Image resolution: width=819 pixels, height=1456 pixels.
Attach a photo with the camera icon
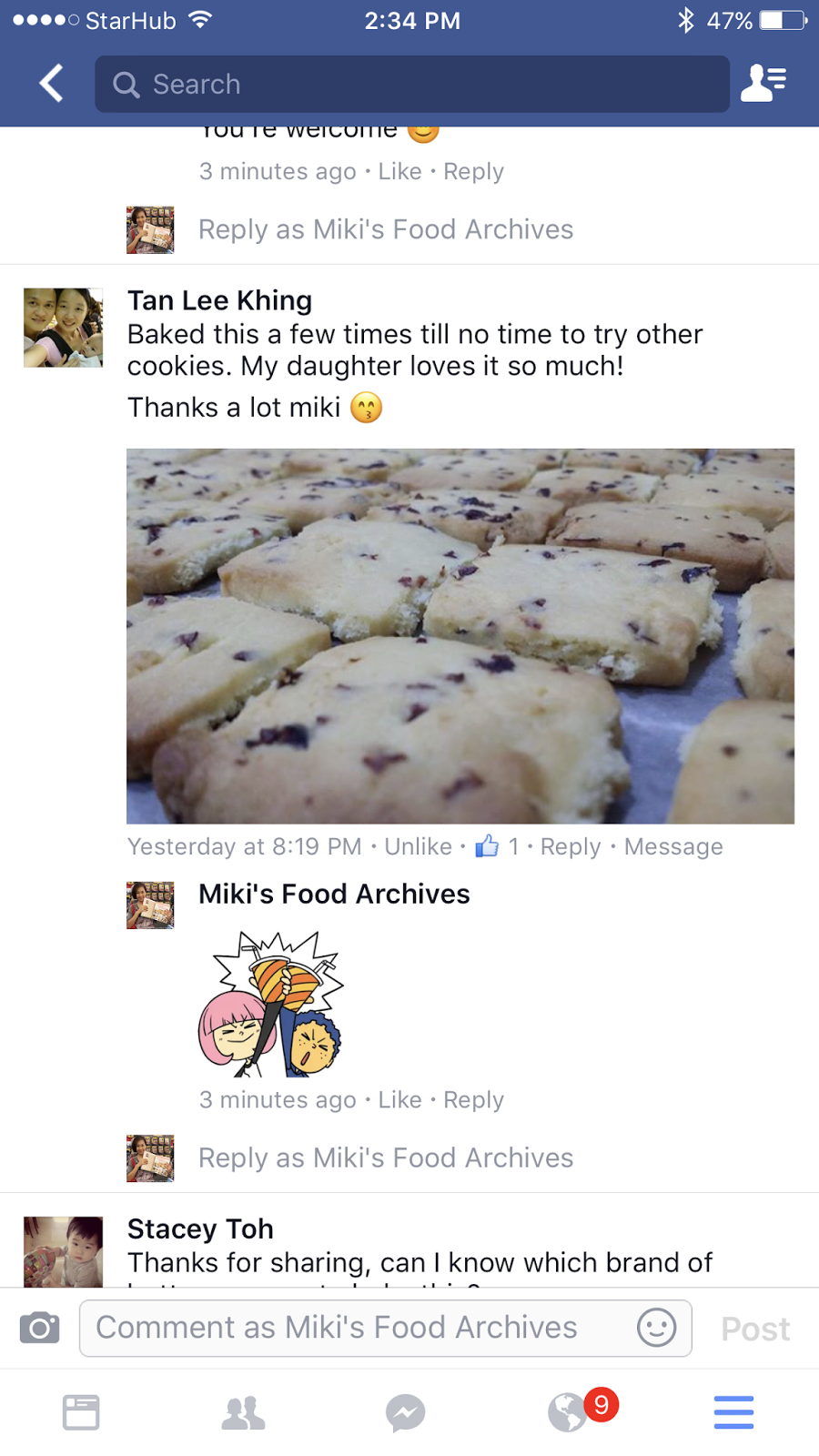40,1328
